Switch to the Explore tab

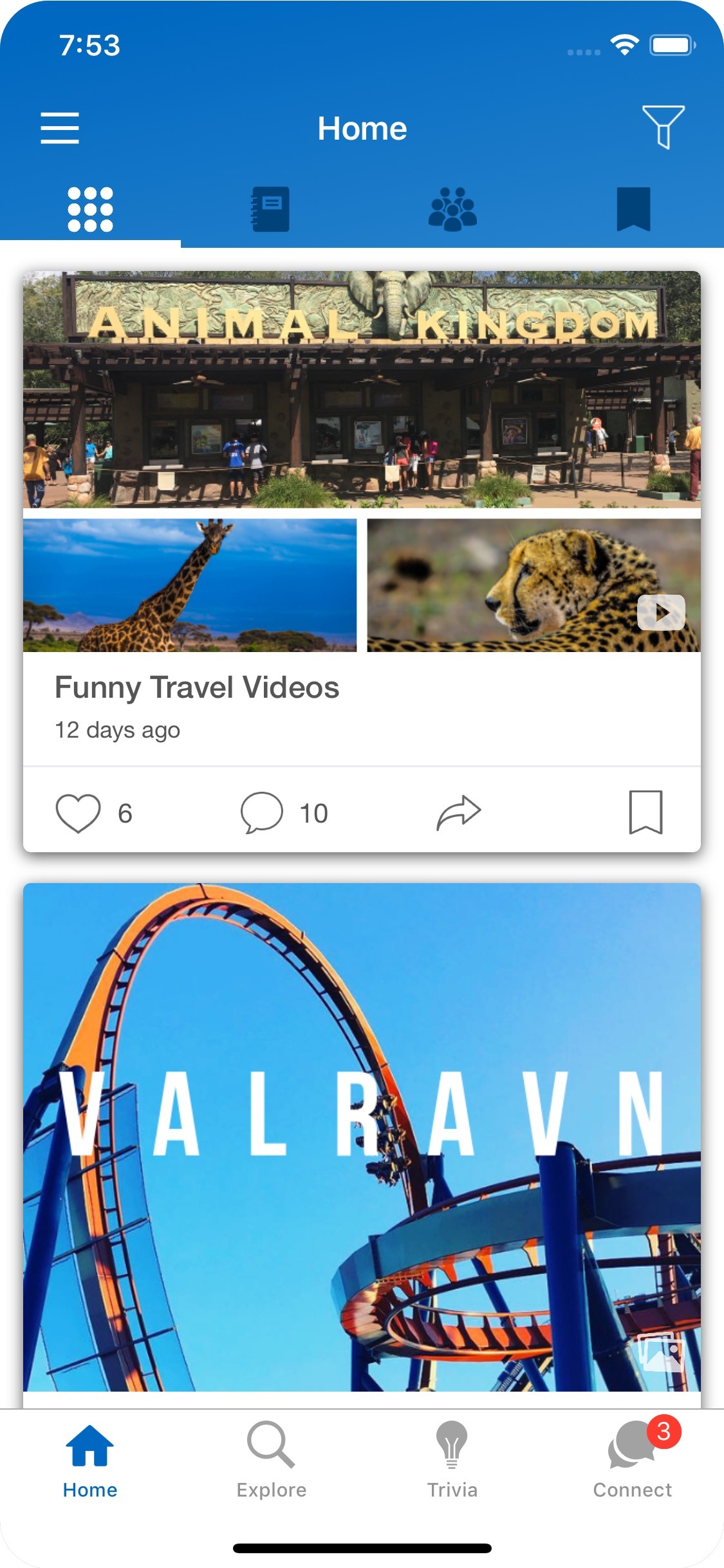(271, 1461)
